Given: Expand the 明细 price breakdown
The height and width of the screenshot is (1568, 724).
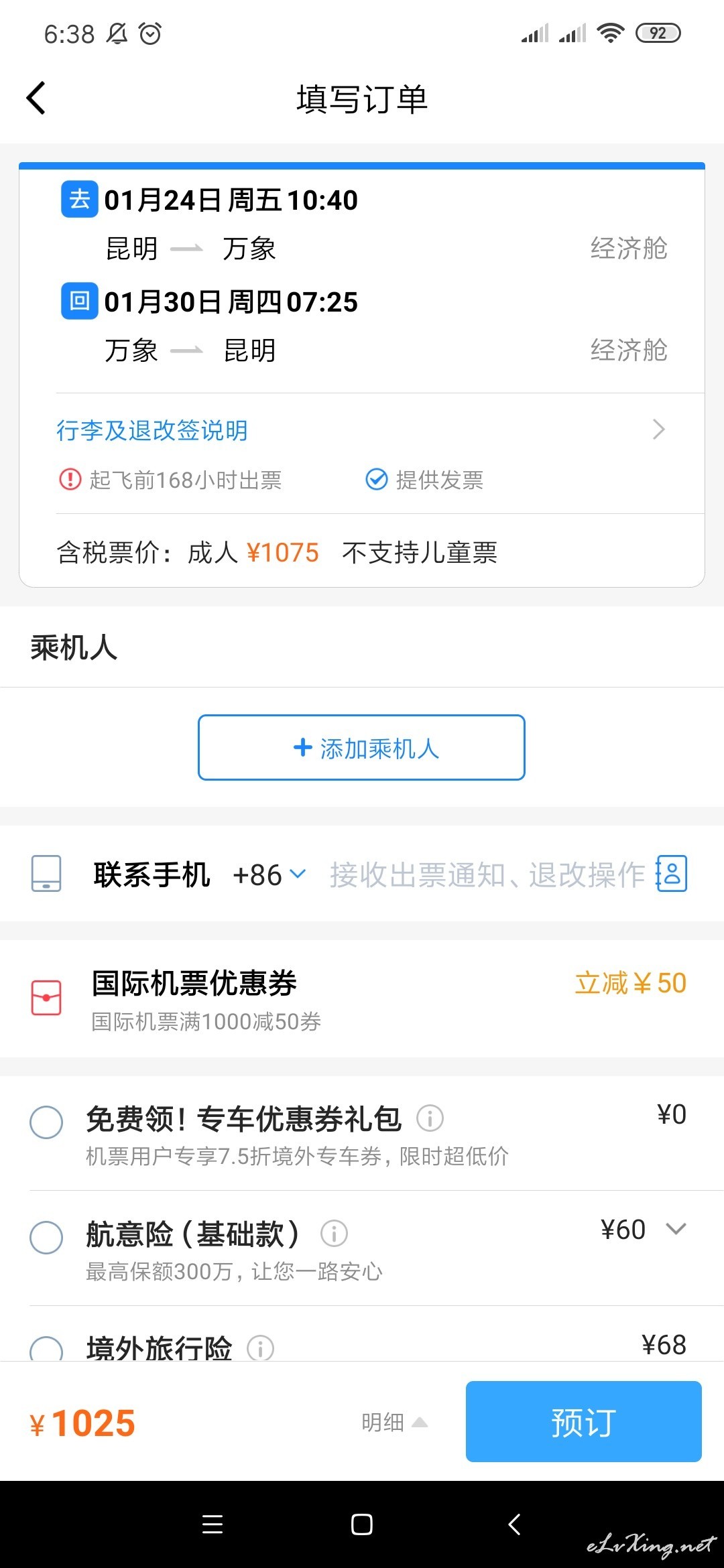Looking at the screenshot, I should pos(394,1422).
